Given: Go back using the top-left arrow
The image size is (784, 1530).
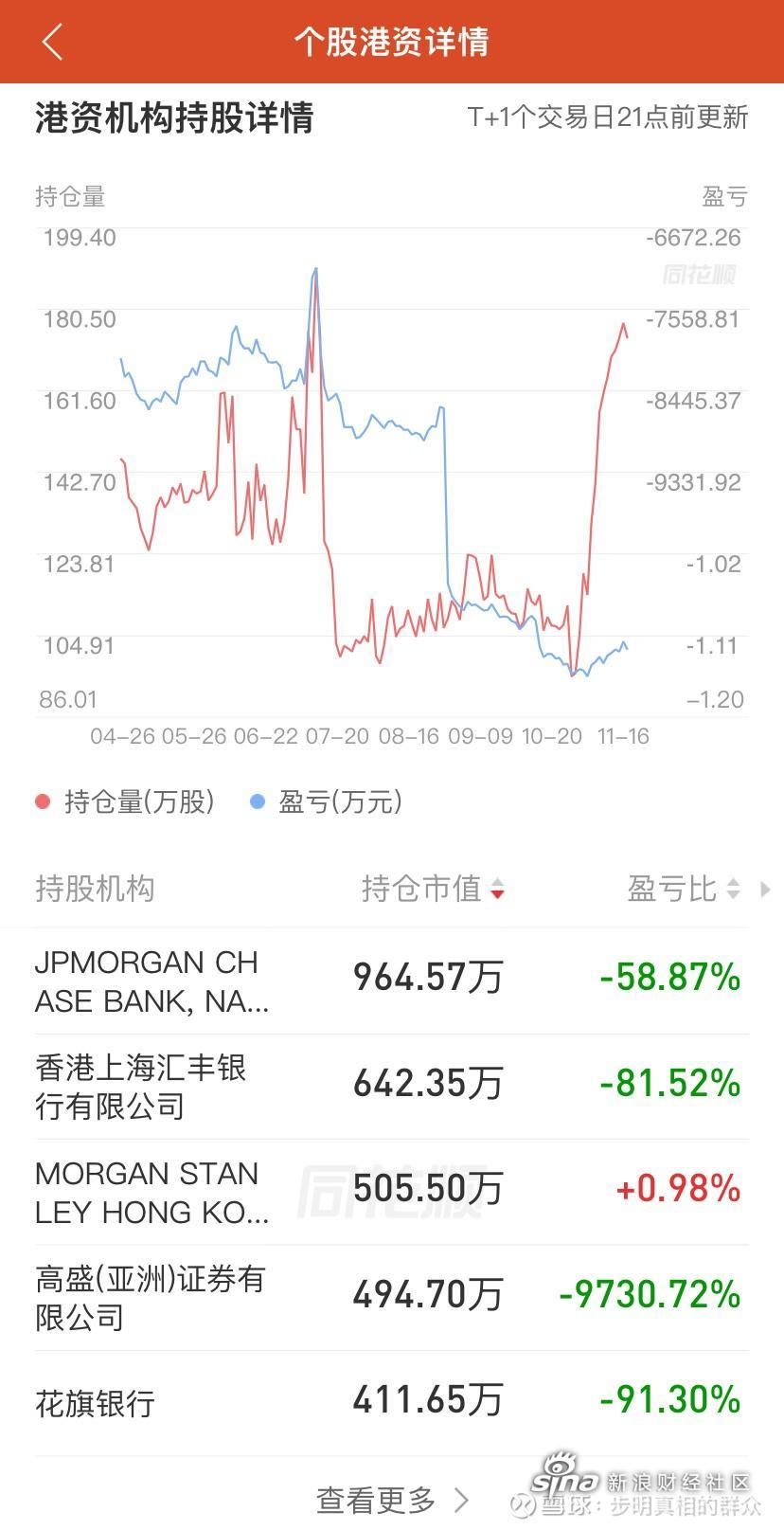Looking at the screenshot, I should tap(53, 42).
